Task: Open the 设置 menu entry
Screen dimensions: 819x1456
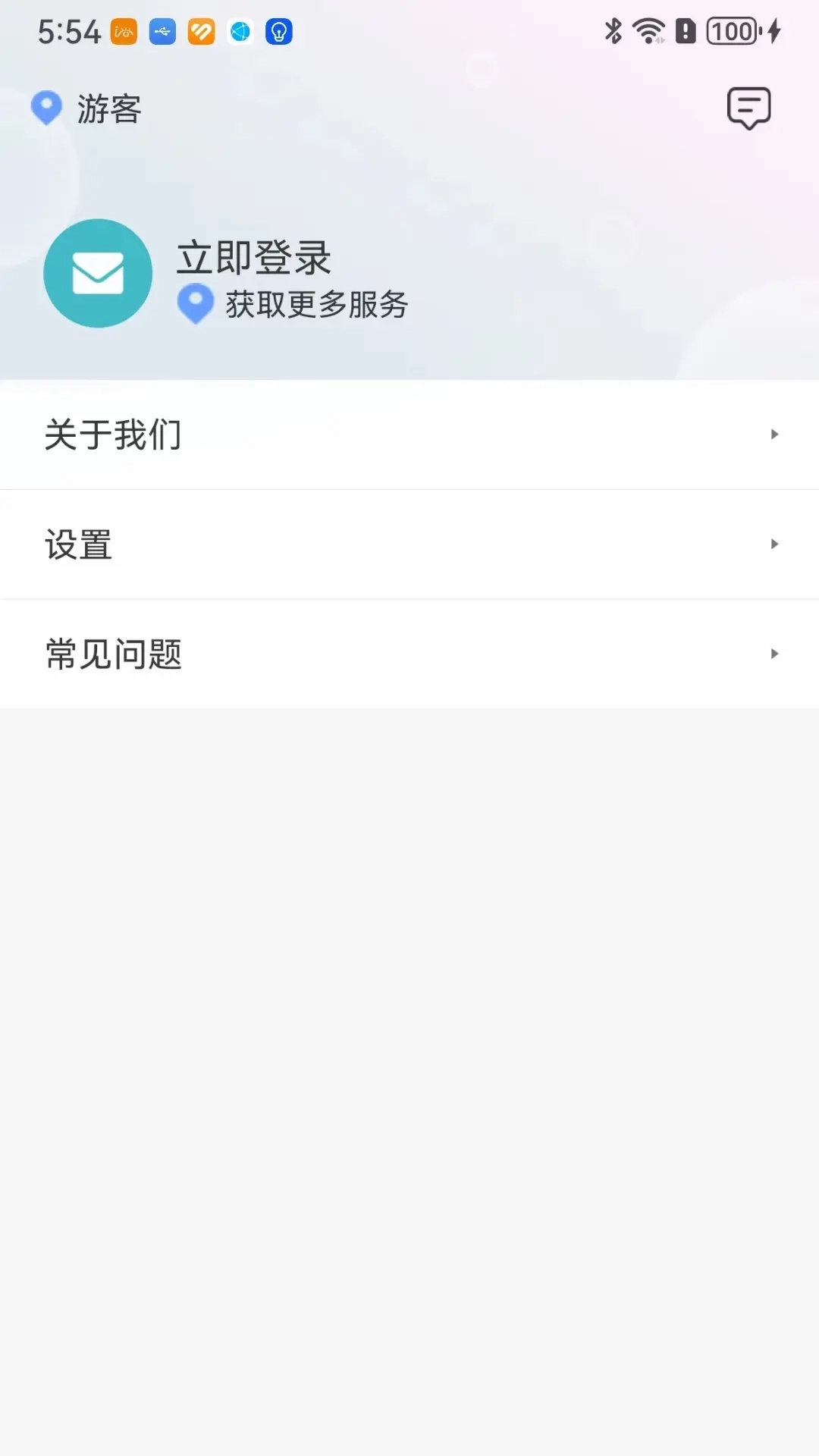Action: (x=80, y=544)
